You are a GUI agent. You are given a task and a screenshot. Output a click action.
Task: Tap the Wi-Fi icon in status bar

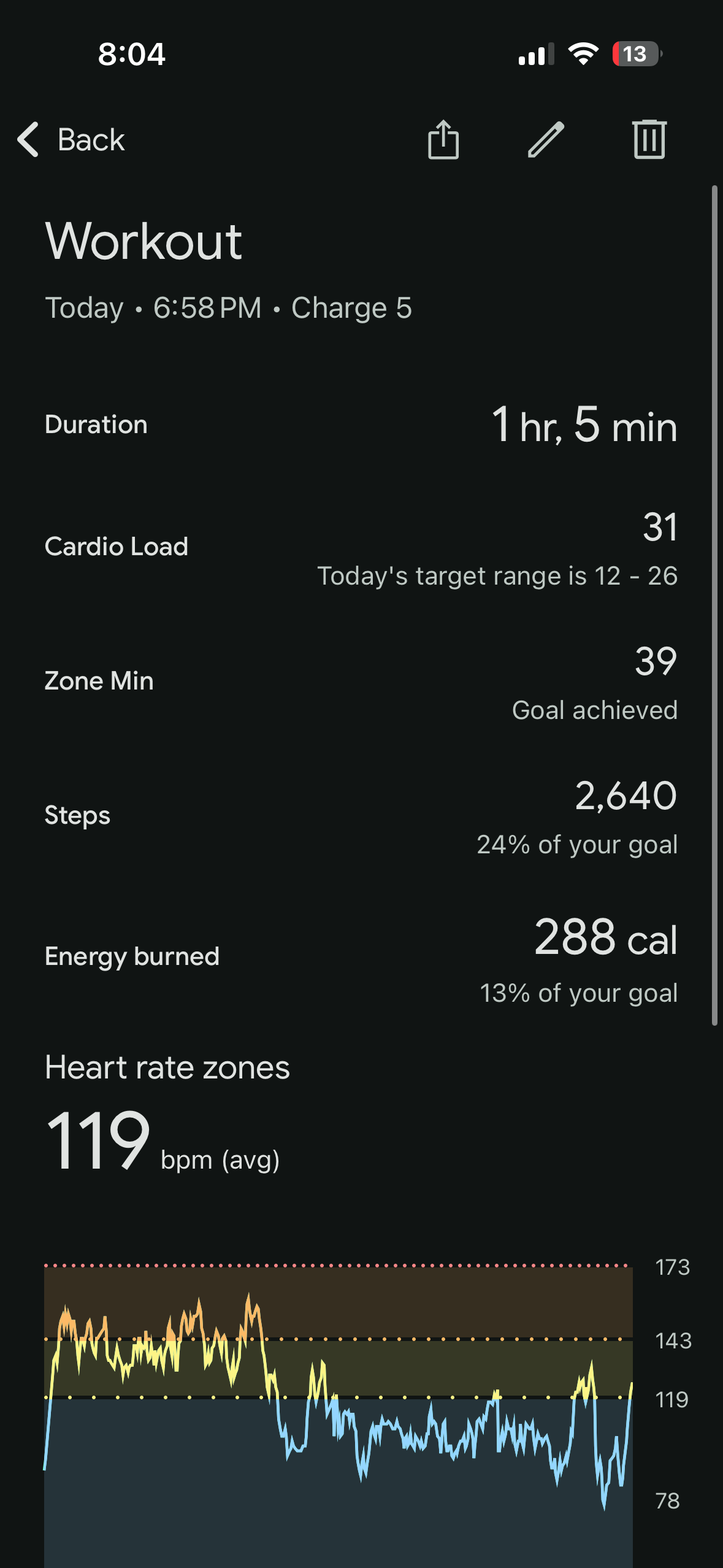[x=583, y=54]
